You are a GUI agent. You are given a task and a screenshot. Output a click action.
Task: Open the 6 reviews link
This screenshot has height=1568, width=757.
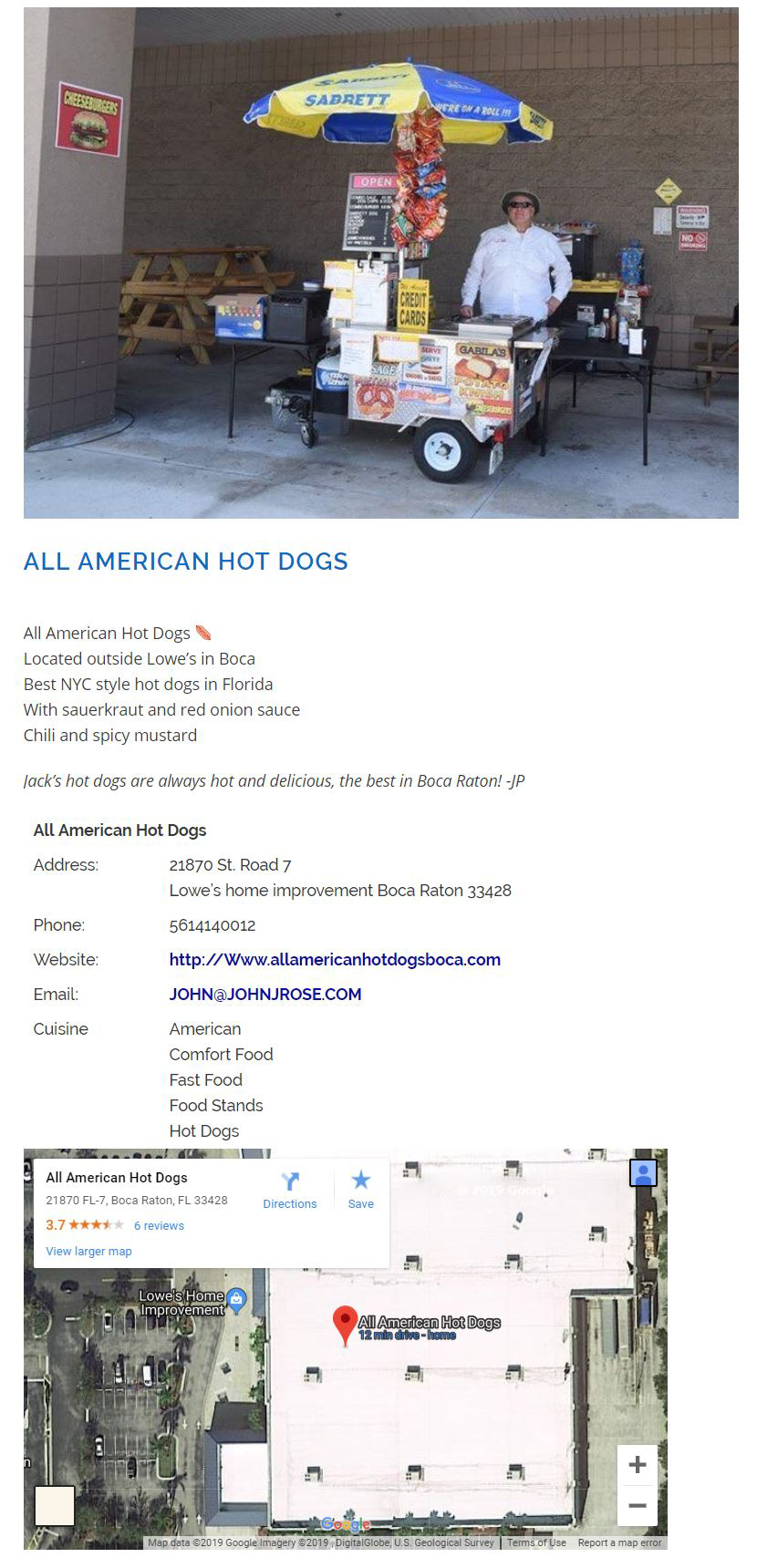[x=159, y=1225]
